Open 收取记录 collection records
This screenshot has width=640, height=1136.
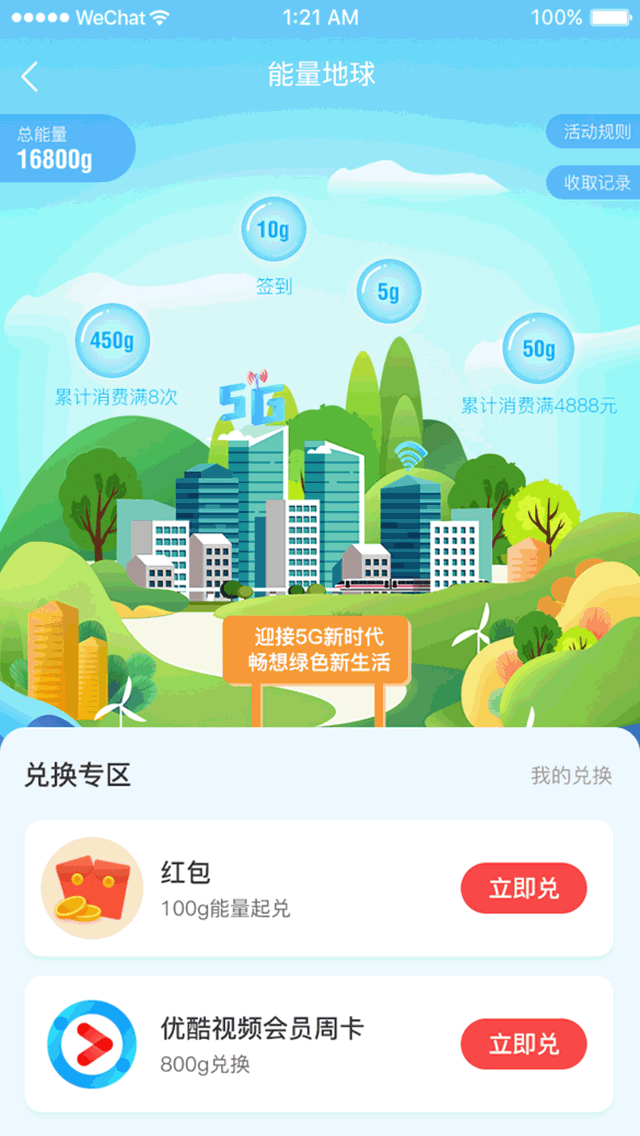point(596,182)
